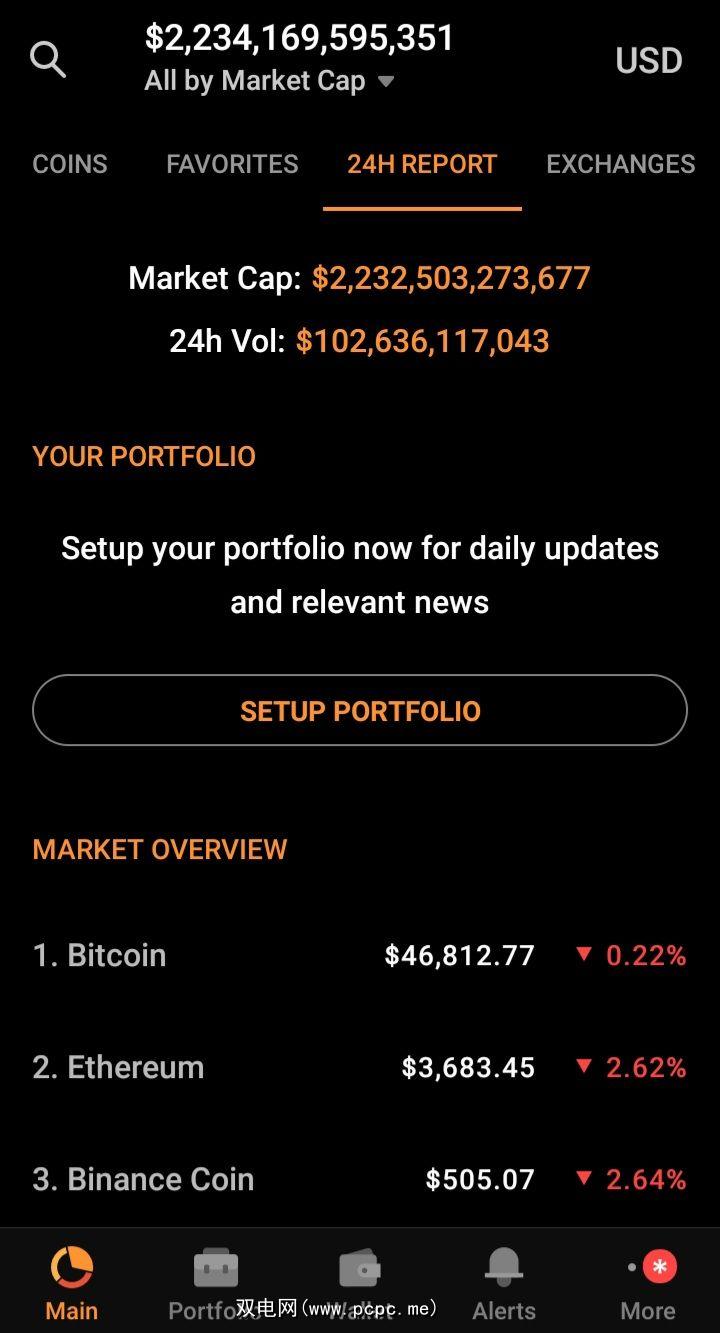Switch to the Wallet bottom tab
720x1333 pixels.
[359, 1283]
